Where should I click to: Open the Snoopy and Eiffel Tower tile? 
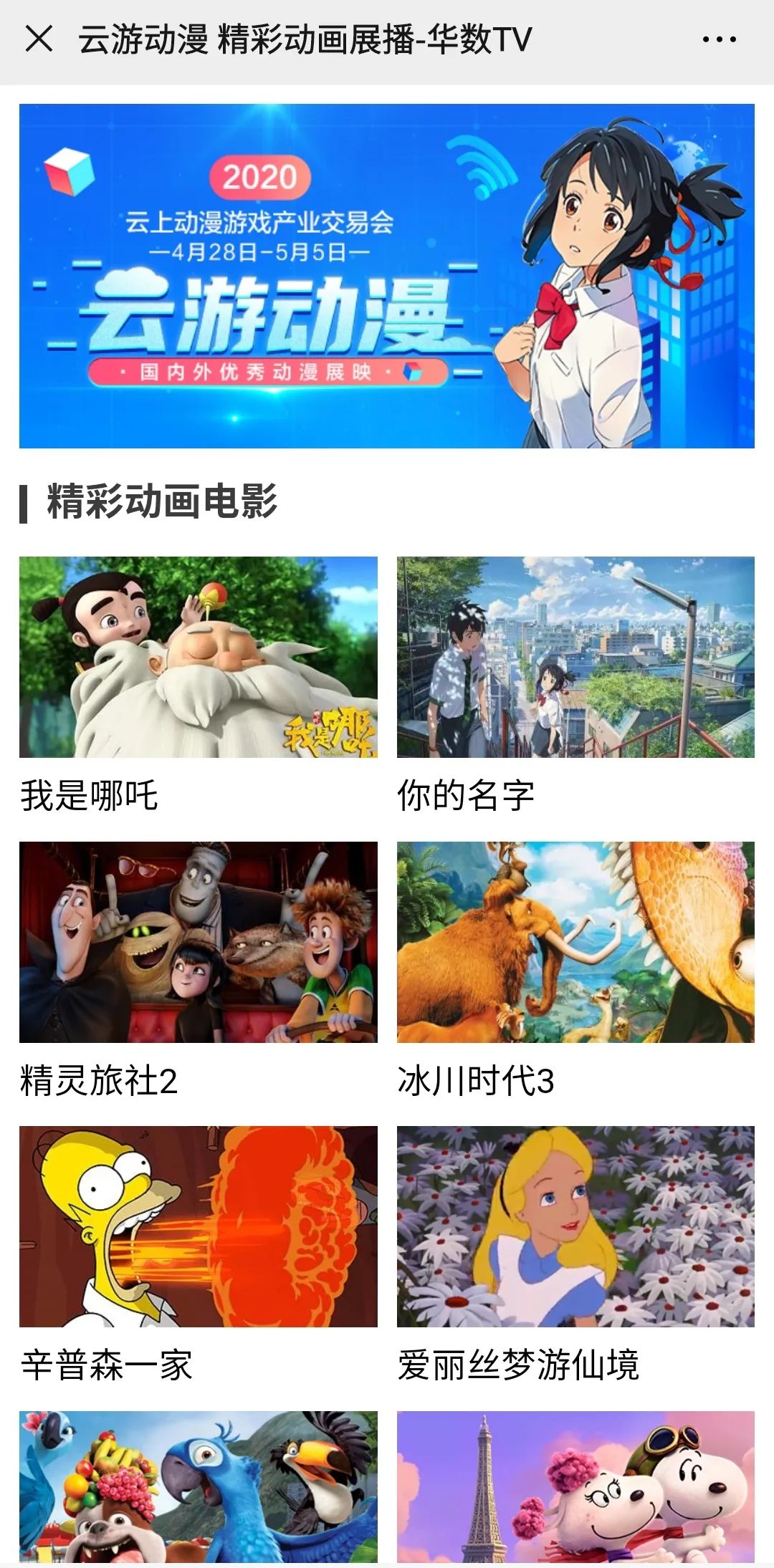[x=575, y=1487]
